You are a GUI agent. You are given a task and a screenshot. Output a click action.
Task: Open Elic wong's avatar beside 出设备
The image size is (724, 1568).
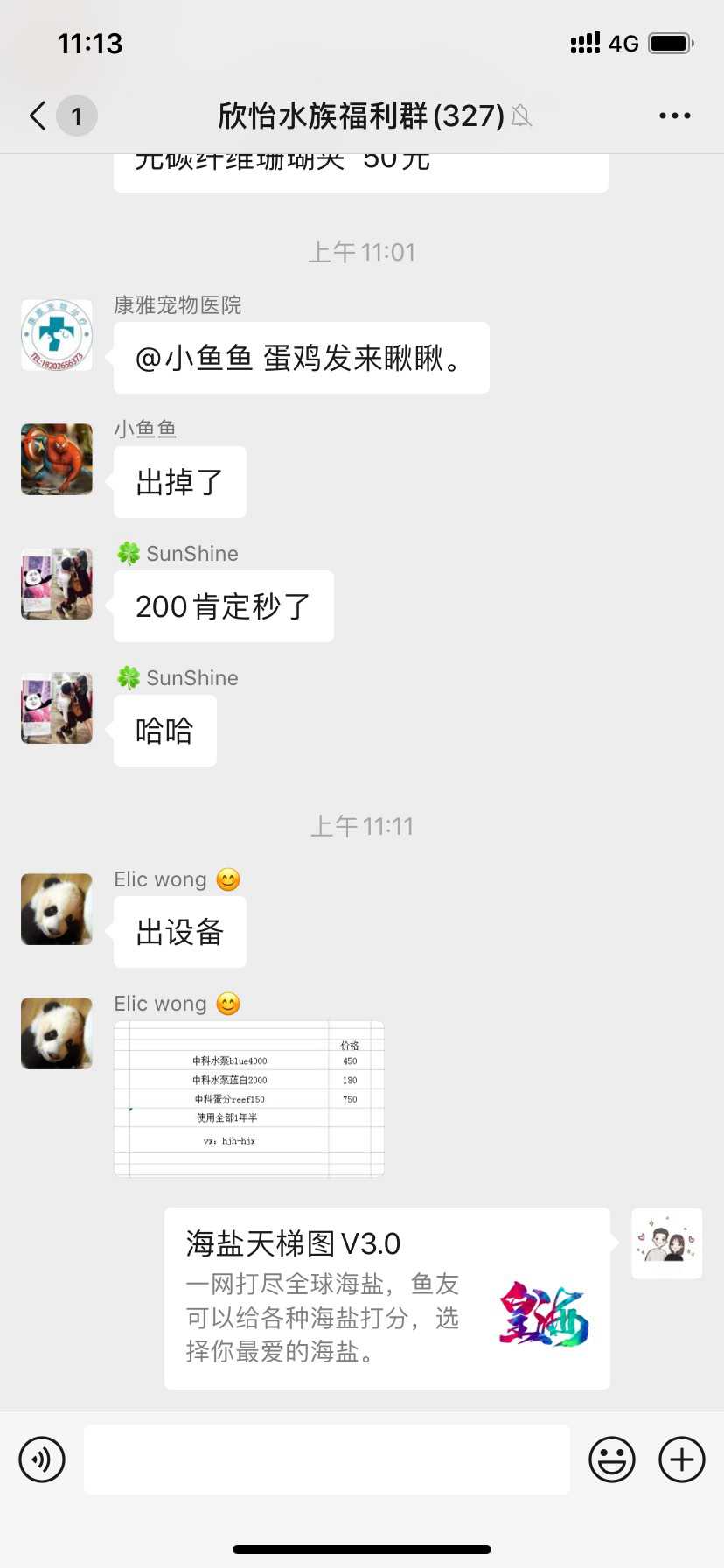57,909
